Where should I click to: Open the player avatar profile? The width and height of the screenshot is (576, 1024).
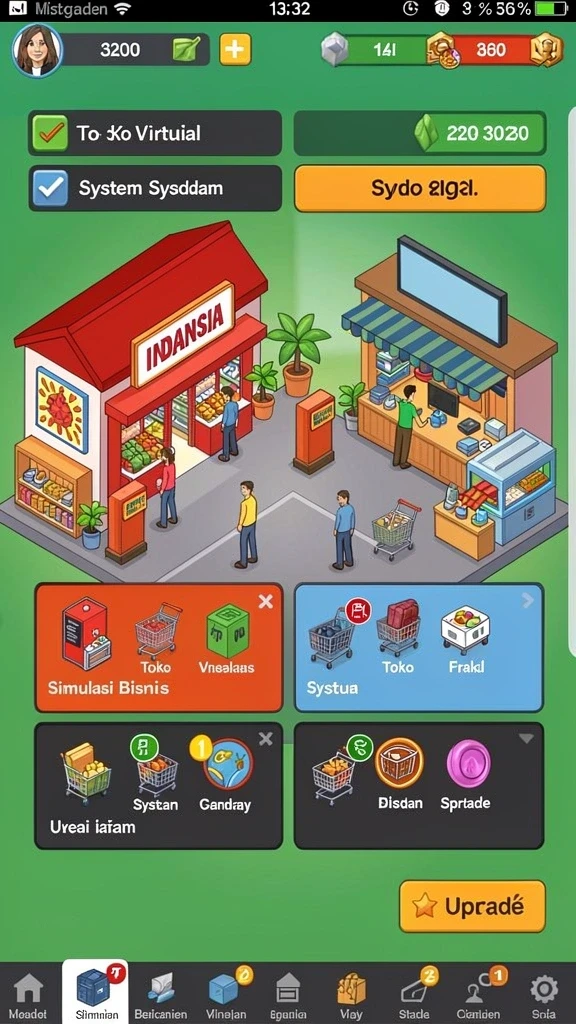(x=37, y=50)
